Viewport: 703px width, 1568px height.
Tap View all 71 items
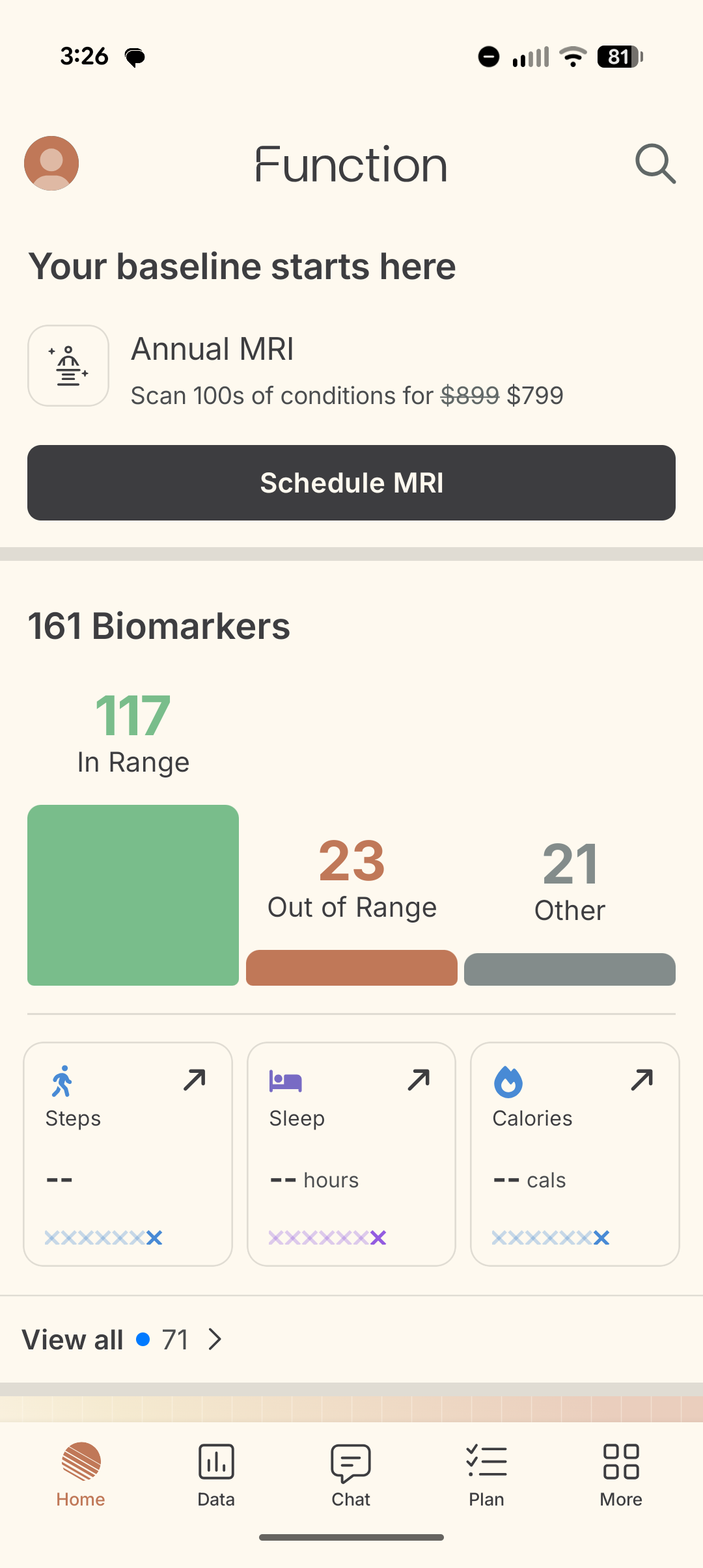click(x=122, y=1340)
